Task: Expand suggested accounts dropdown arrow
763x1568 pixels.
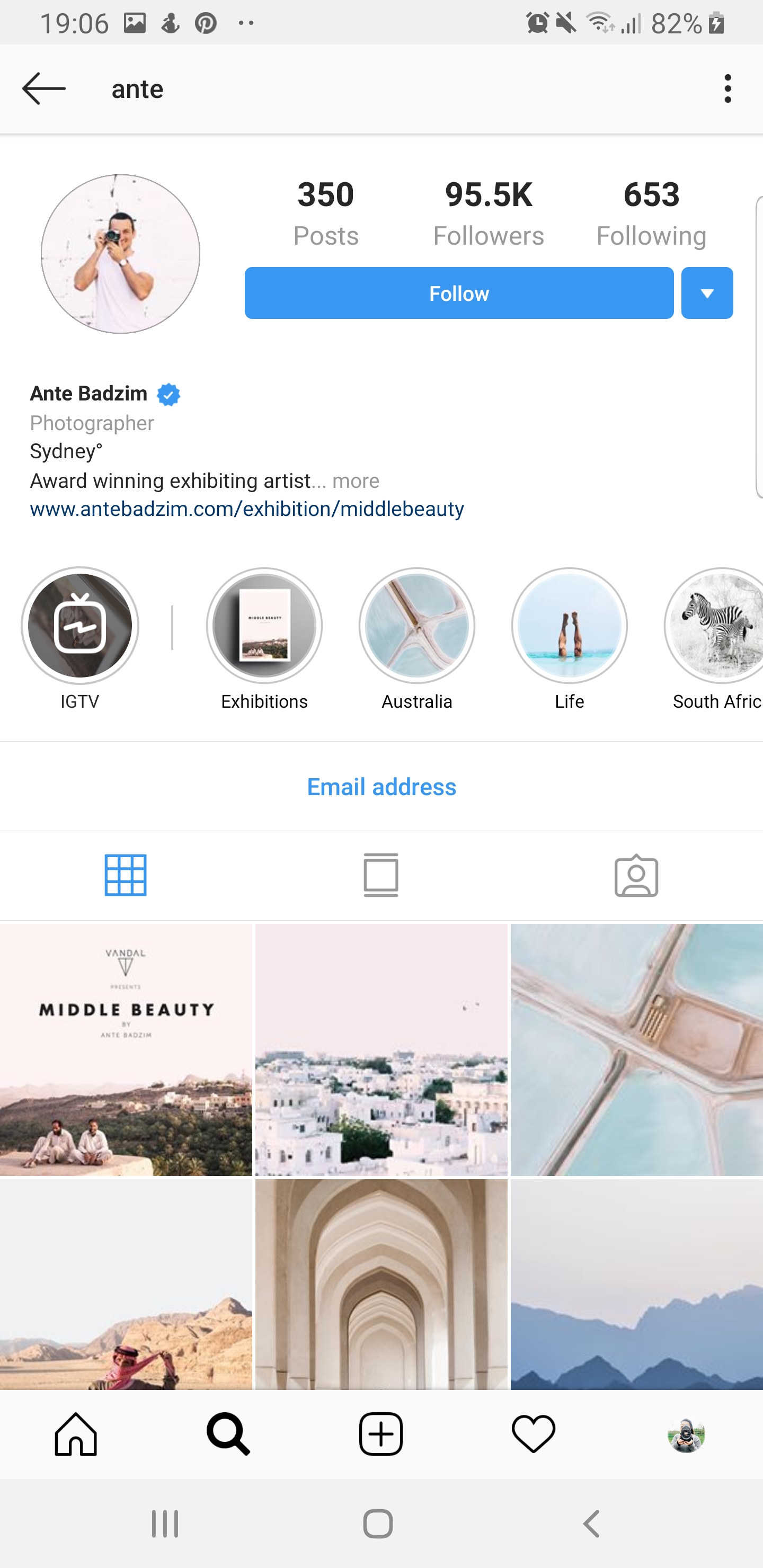Action: pyautogui.click(x=706, y=293)
